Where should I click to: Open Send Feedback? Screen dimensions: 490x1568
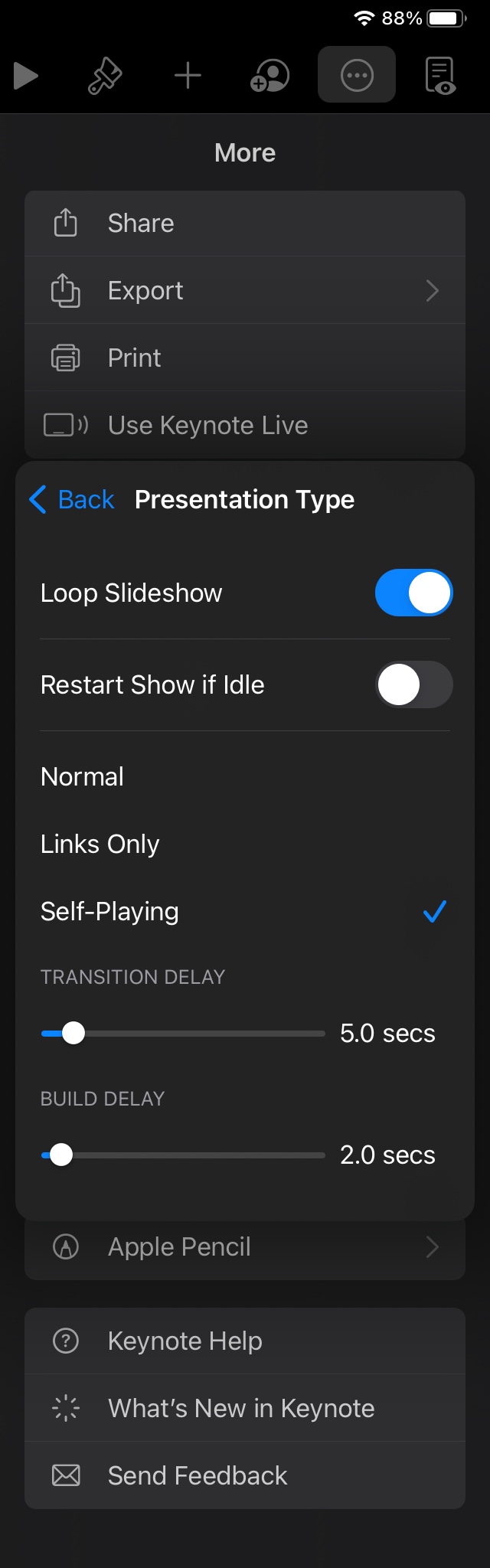click(245, 1476)
